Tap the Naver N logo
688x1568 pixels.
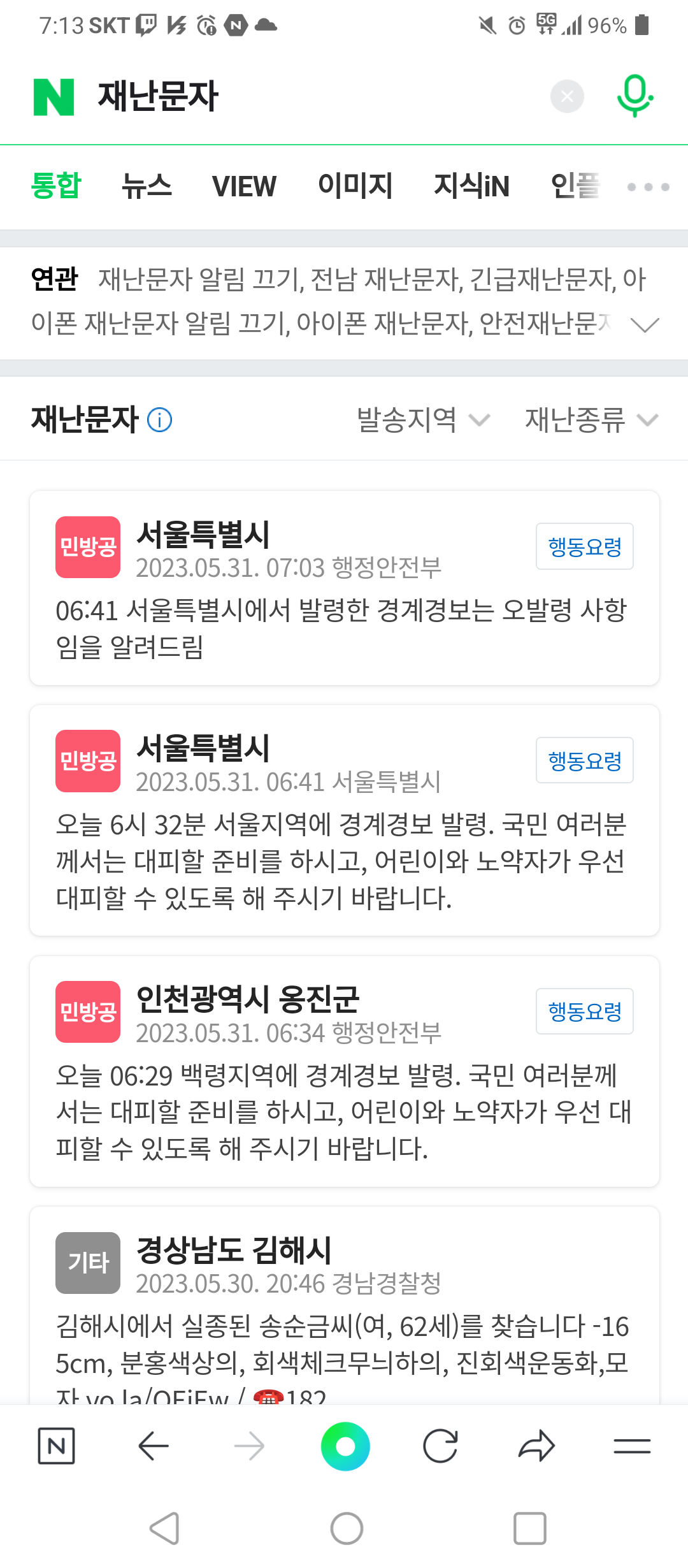pyautogui.click(x=54, y=97)
